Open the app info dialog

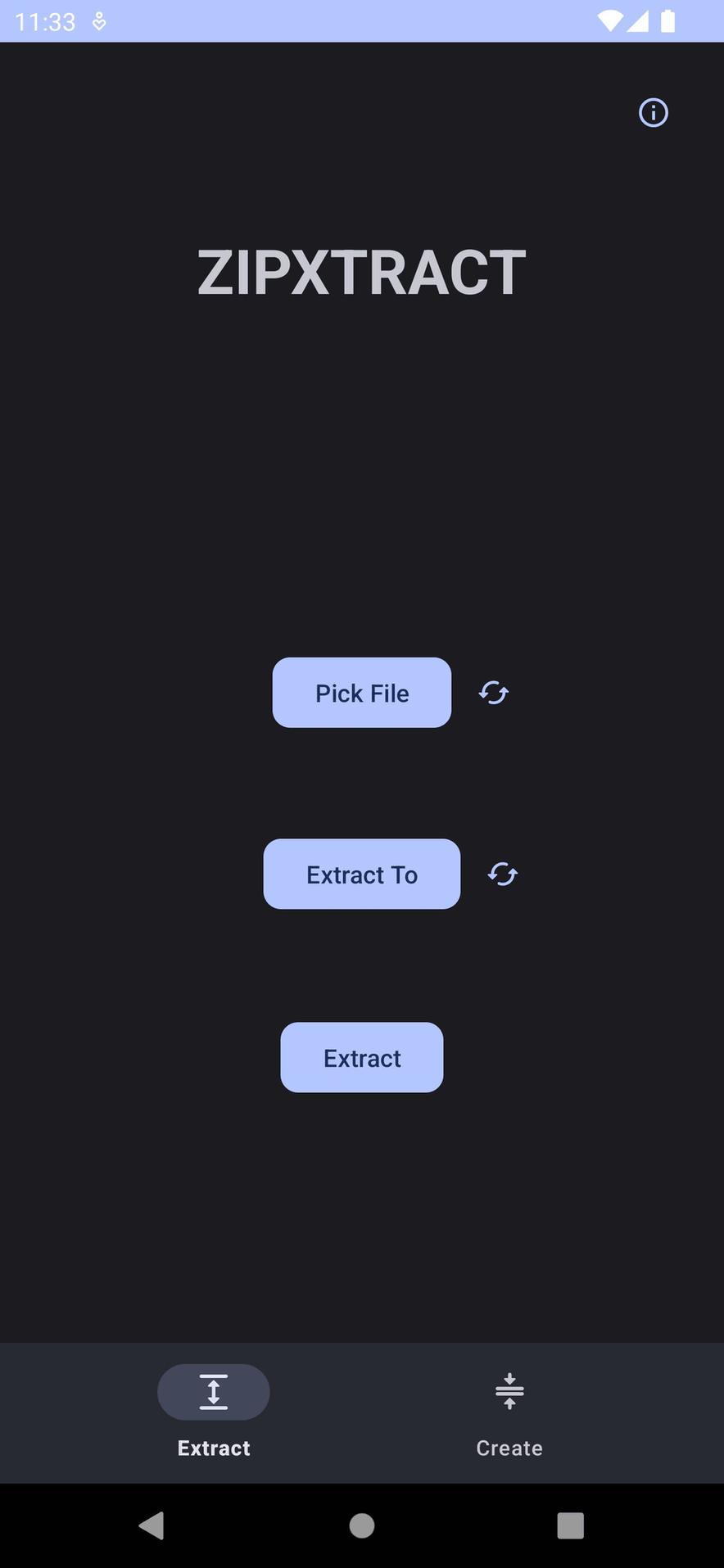[653, 113]
